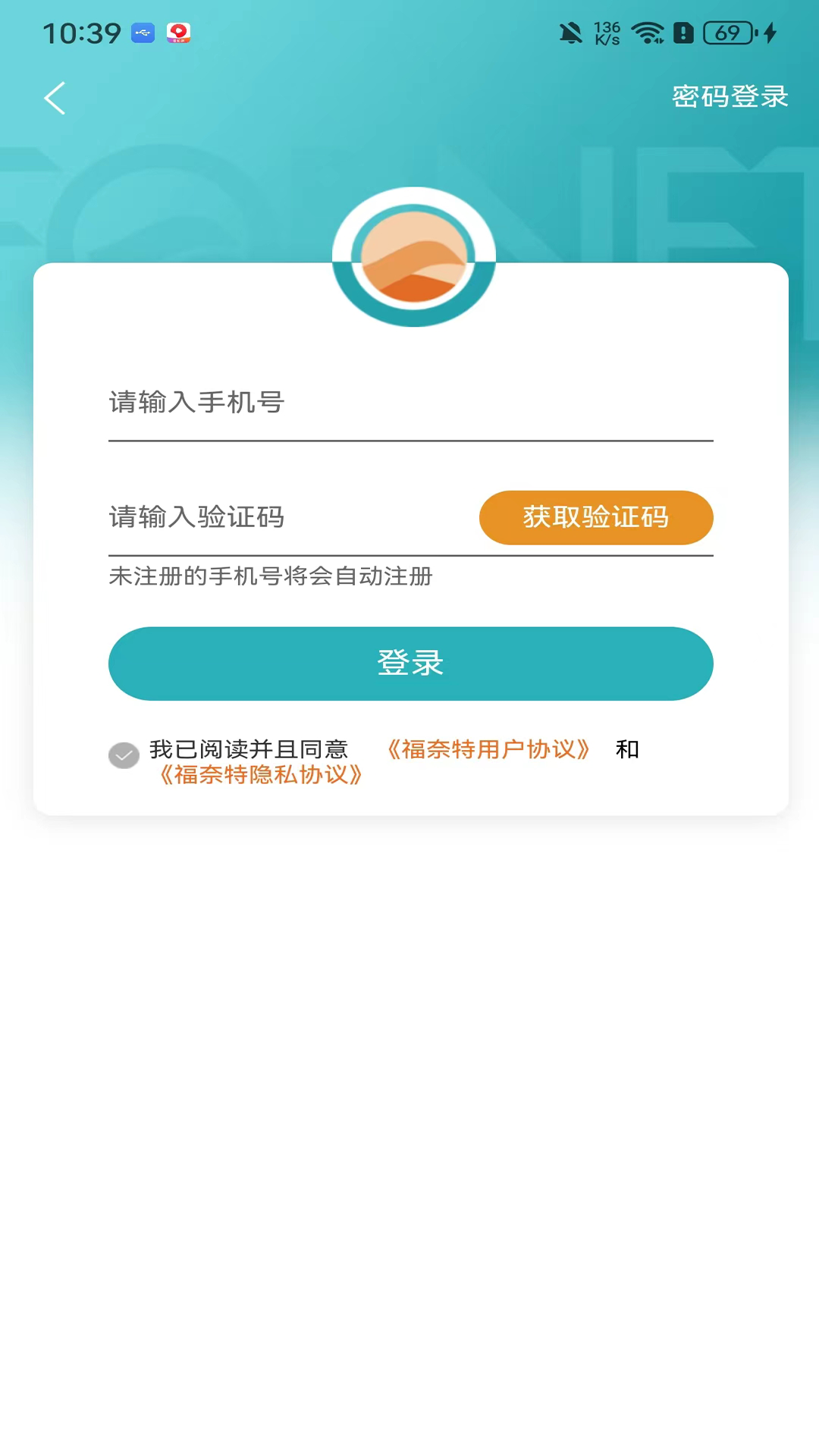Tap the 登录 login button
Image resolution: width=819 pixels, height=1456 pixels.
[410, 663]
